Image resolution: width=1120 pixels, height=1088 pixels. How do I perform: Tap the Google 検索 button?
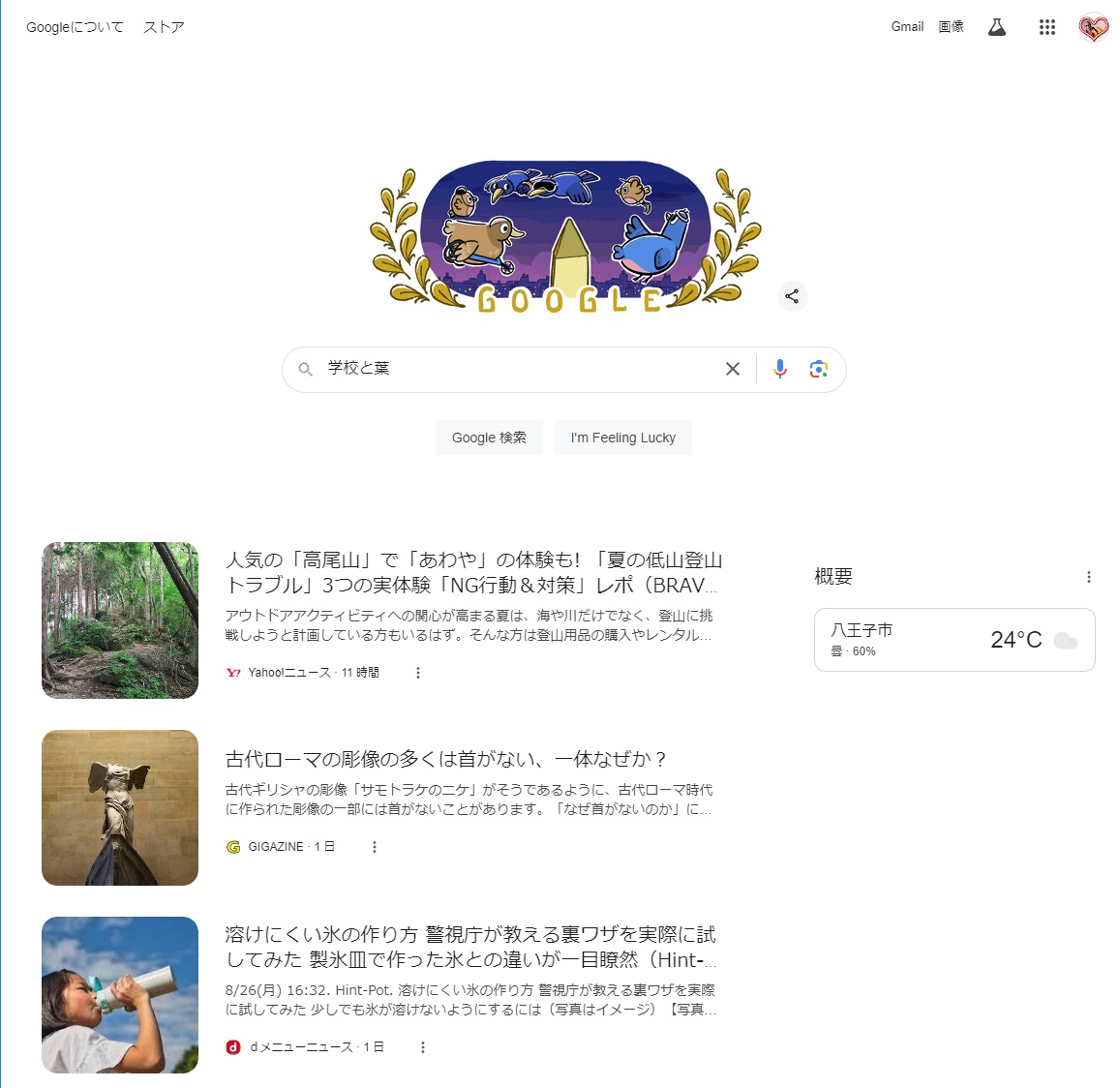pos(489,438)
